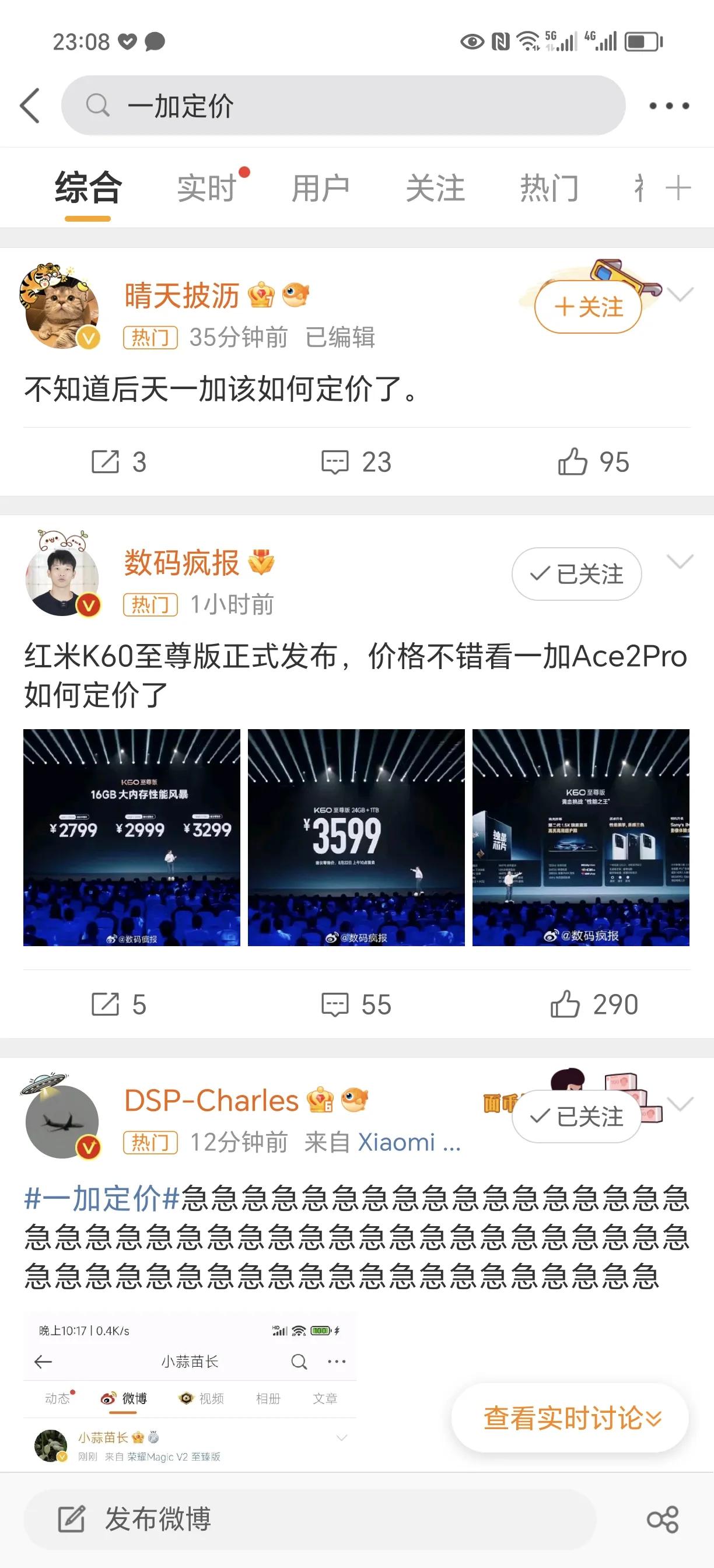The height and width of the screenshot is (1568, 714).
Task: Tap the back arrow to leave search results
Action: coord(29,104)
